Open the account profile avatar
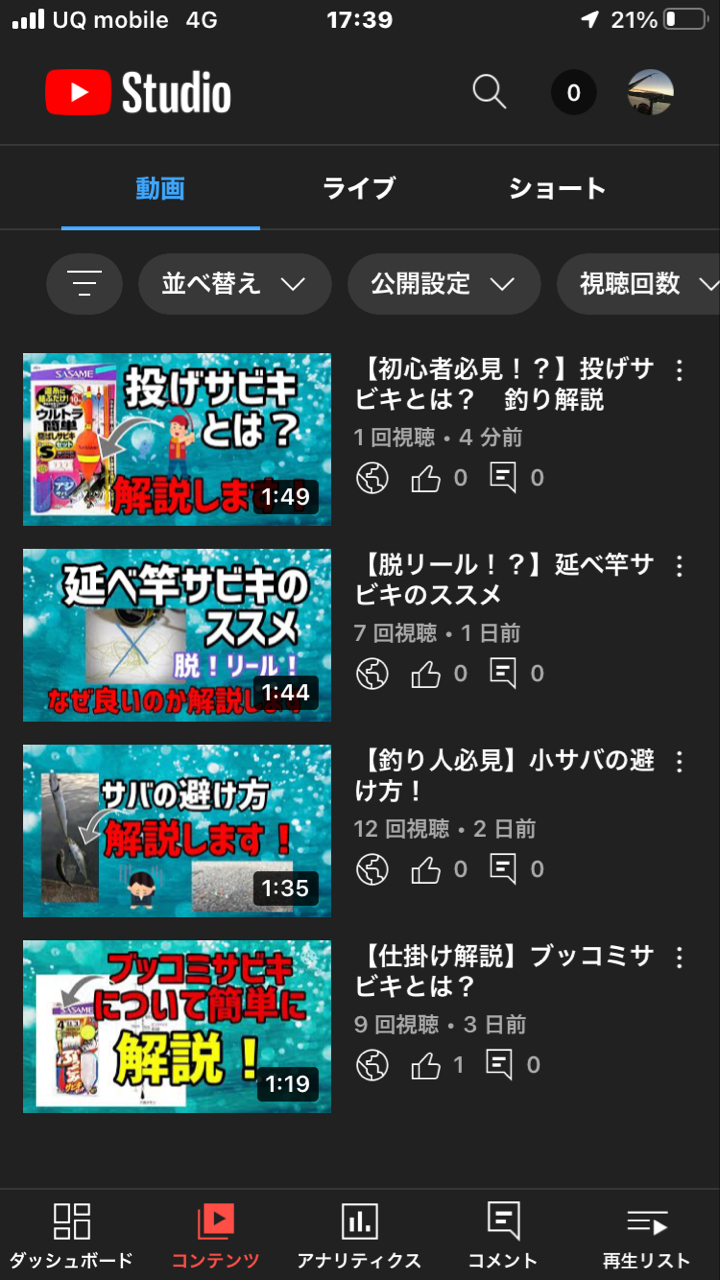Viewport: 720px width, 1280px height. tap(650, 93)
